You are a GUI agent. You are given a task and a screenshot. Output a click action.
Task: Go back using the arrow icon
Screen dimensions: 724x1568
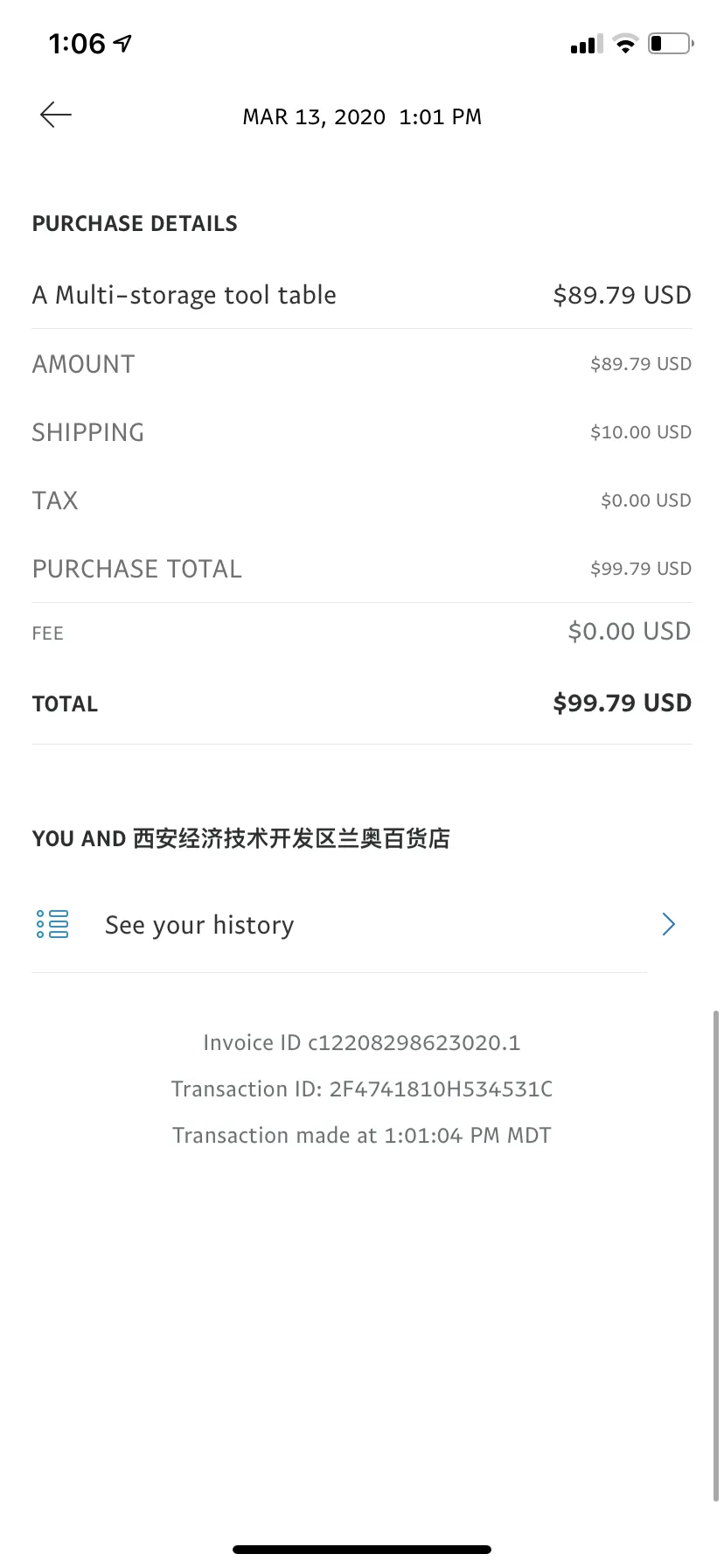(x=56, y=115)
